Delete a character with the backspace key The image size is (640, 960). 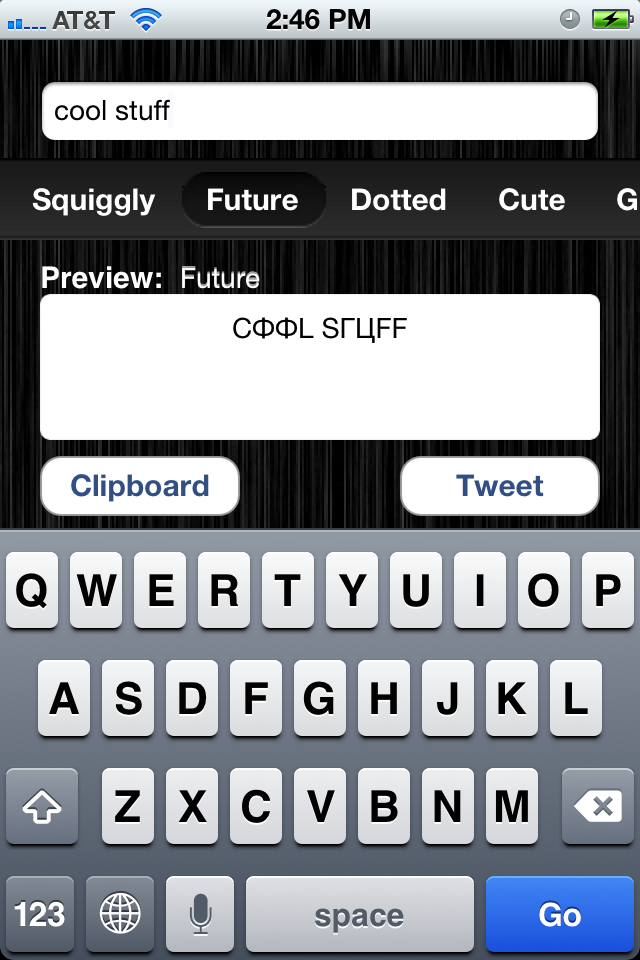tap(598, 806)
